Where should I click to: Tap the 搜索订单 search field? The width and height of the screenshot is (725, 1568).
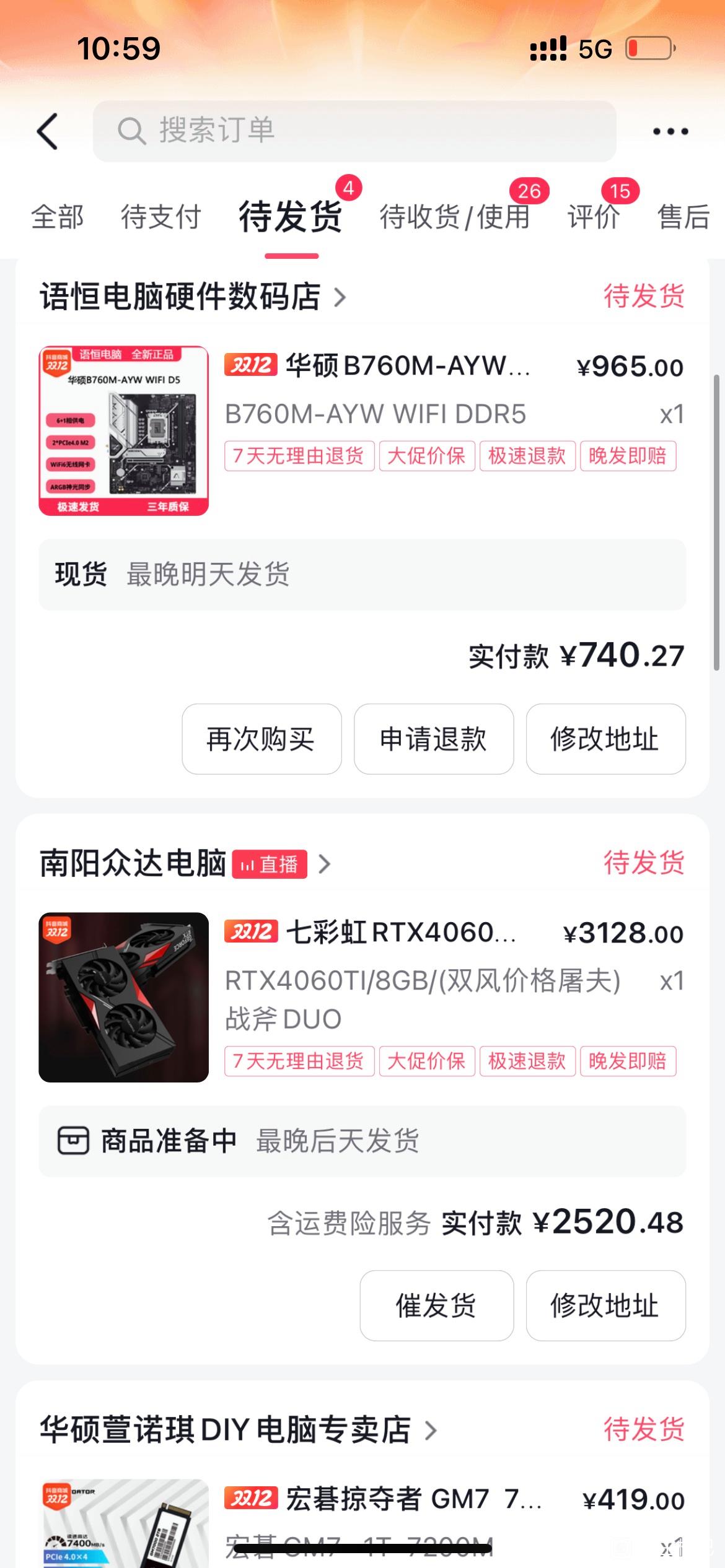click(x=354, y=131)
